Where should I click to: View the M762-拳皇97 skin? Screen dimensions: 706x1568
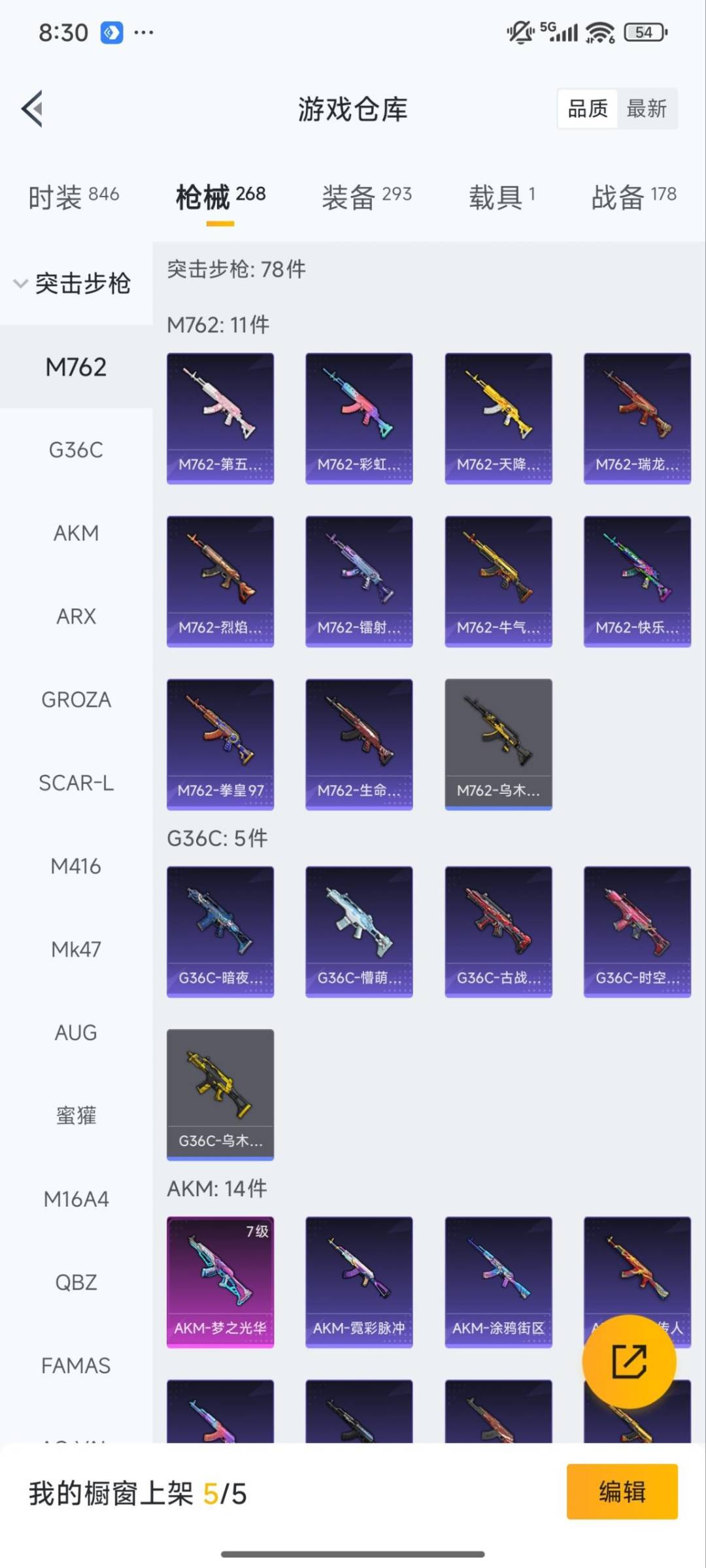coord(220,744)
